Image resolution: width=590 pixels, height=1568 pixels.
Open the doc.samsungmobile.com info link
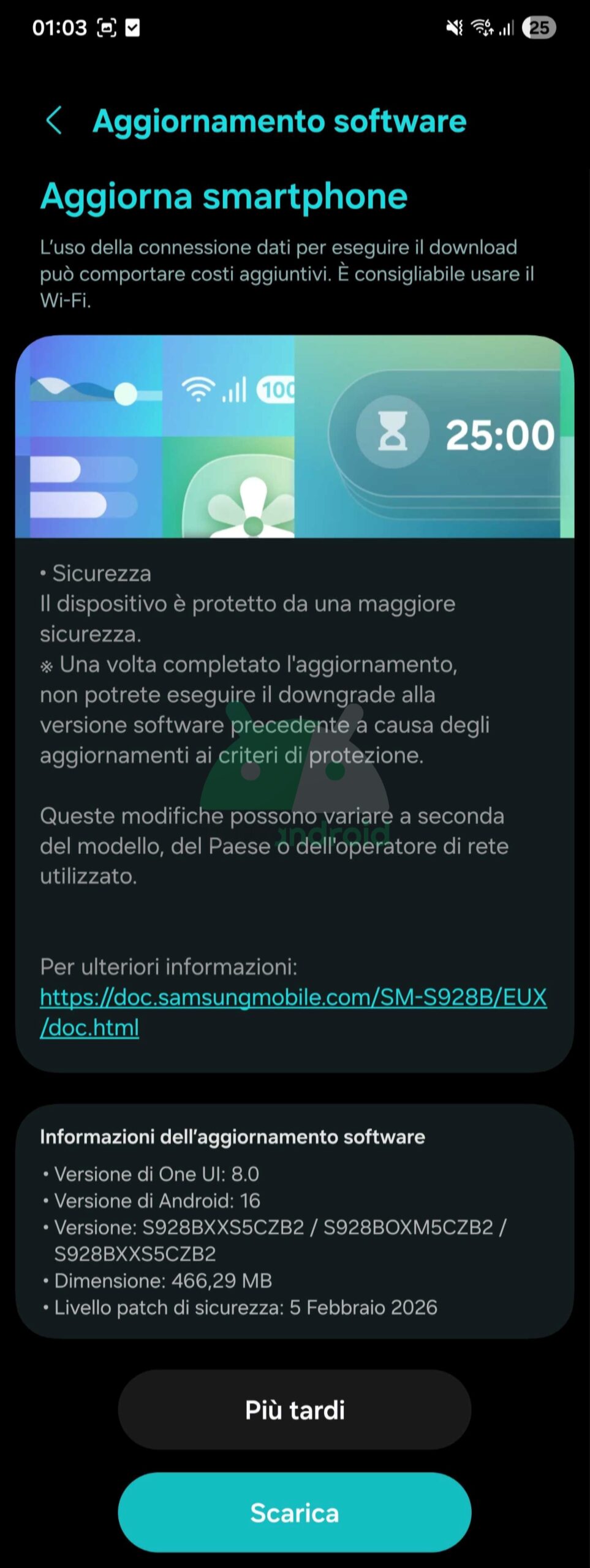click(293, 998)
